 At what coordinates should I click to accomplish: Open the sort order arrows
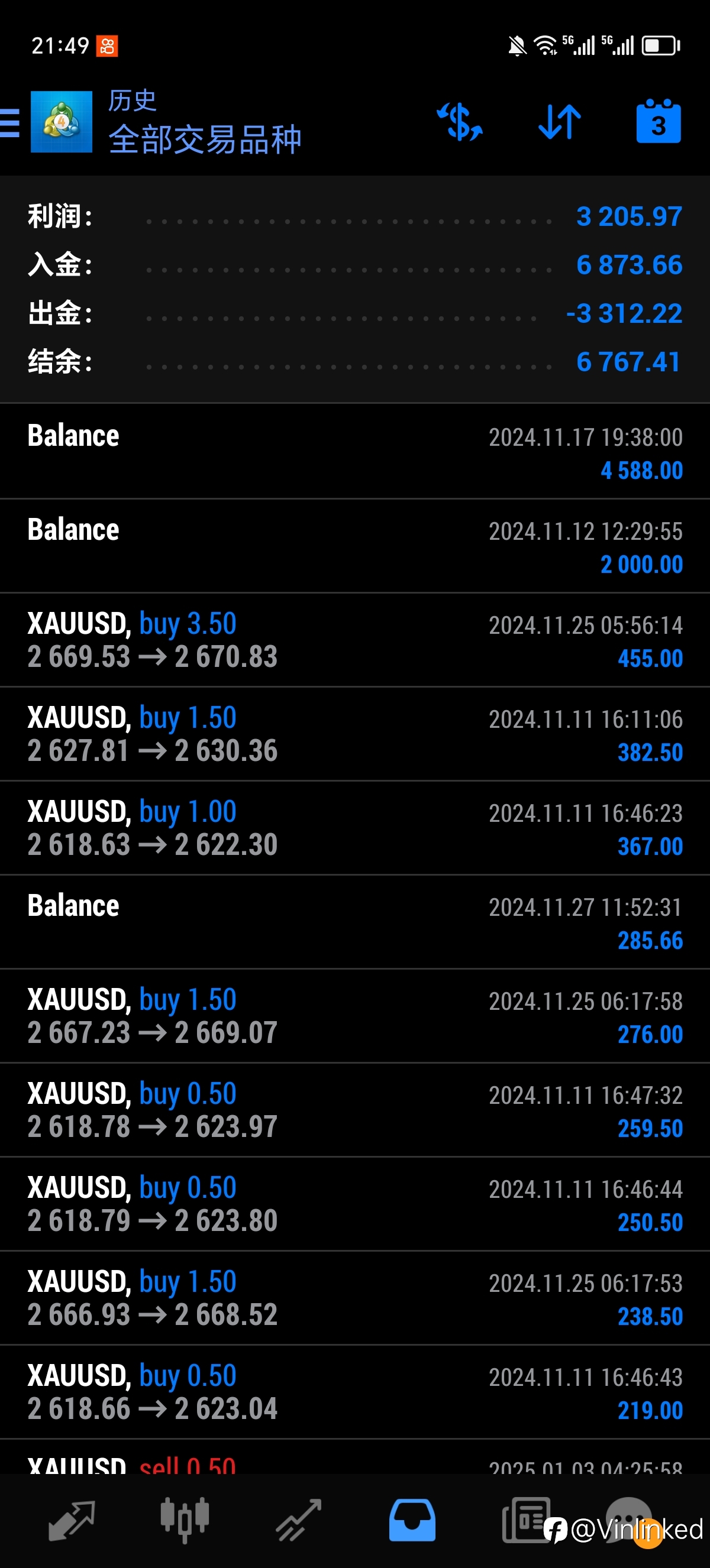coord(560,122)
